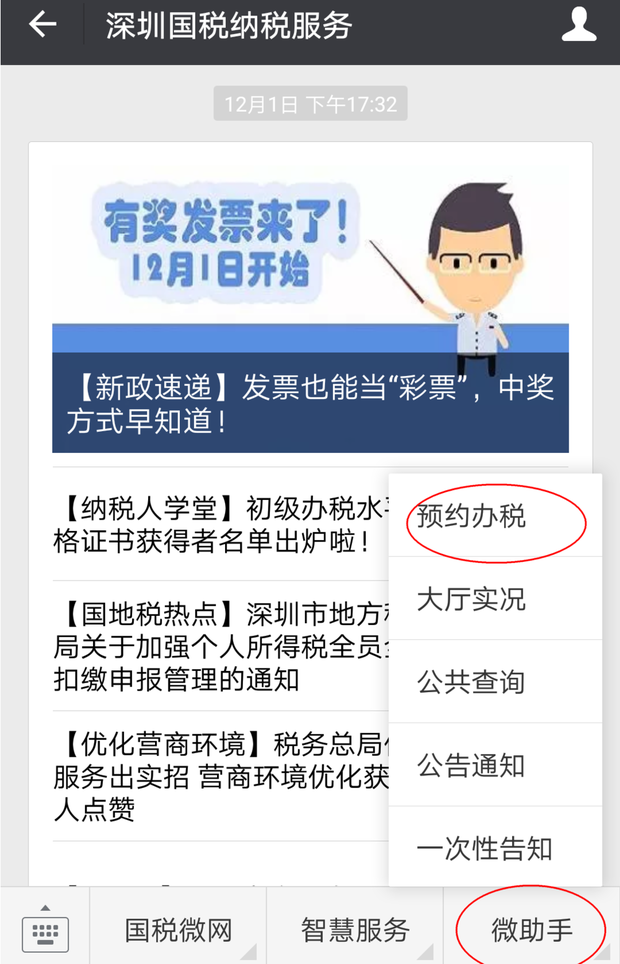Switch to keyboard input mode
Screen dimensions: 620x964
tap(45, 929)
